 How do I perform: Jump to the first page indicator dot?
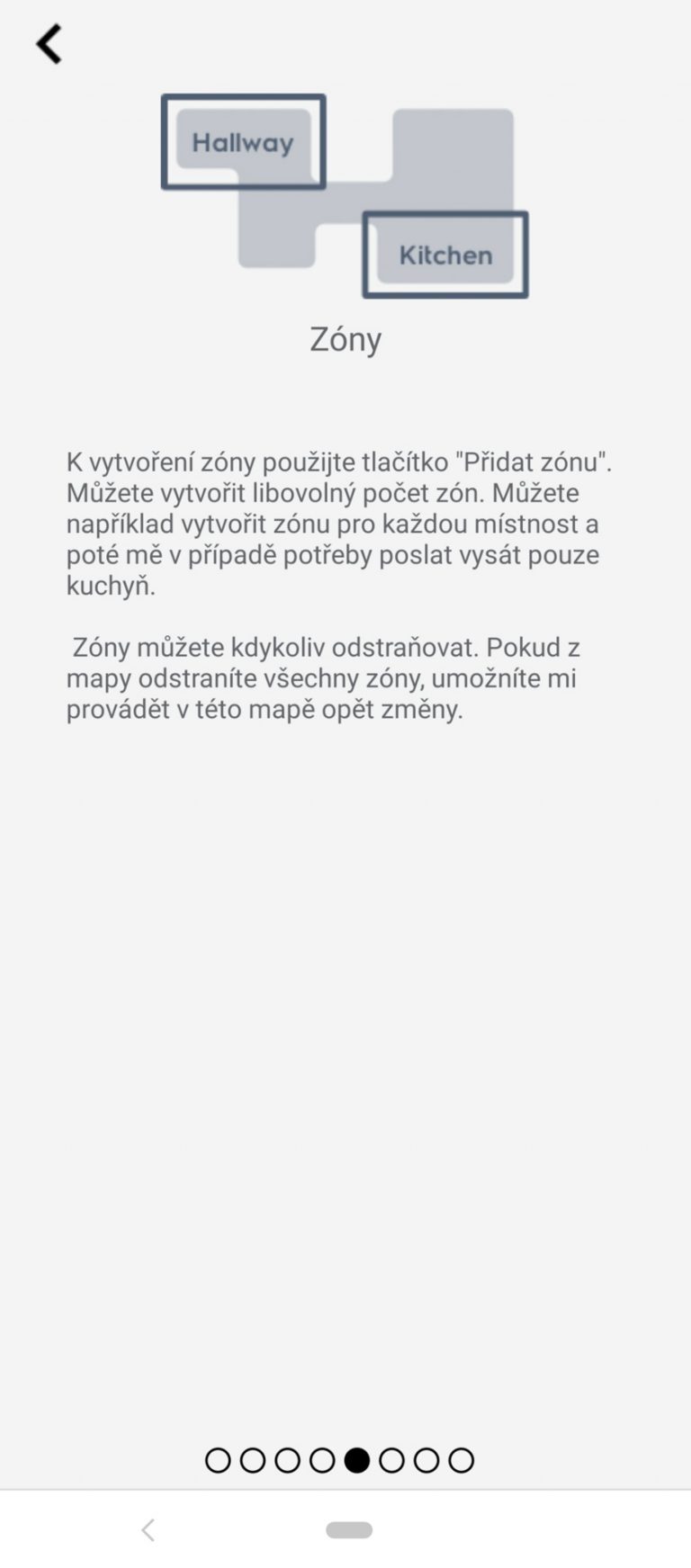(x=218, y=1460)
